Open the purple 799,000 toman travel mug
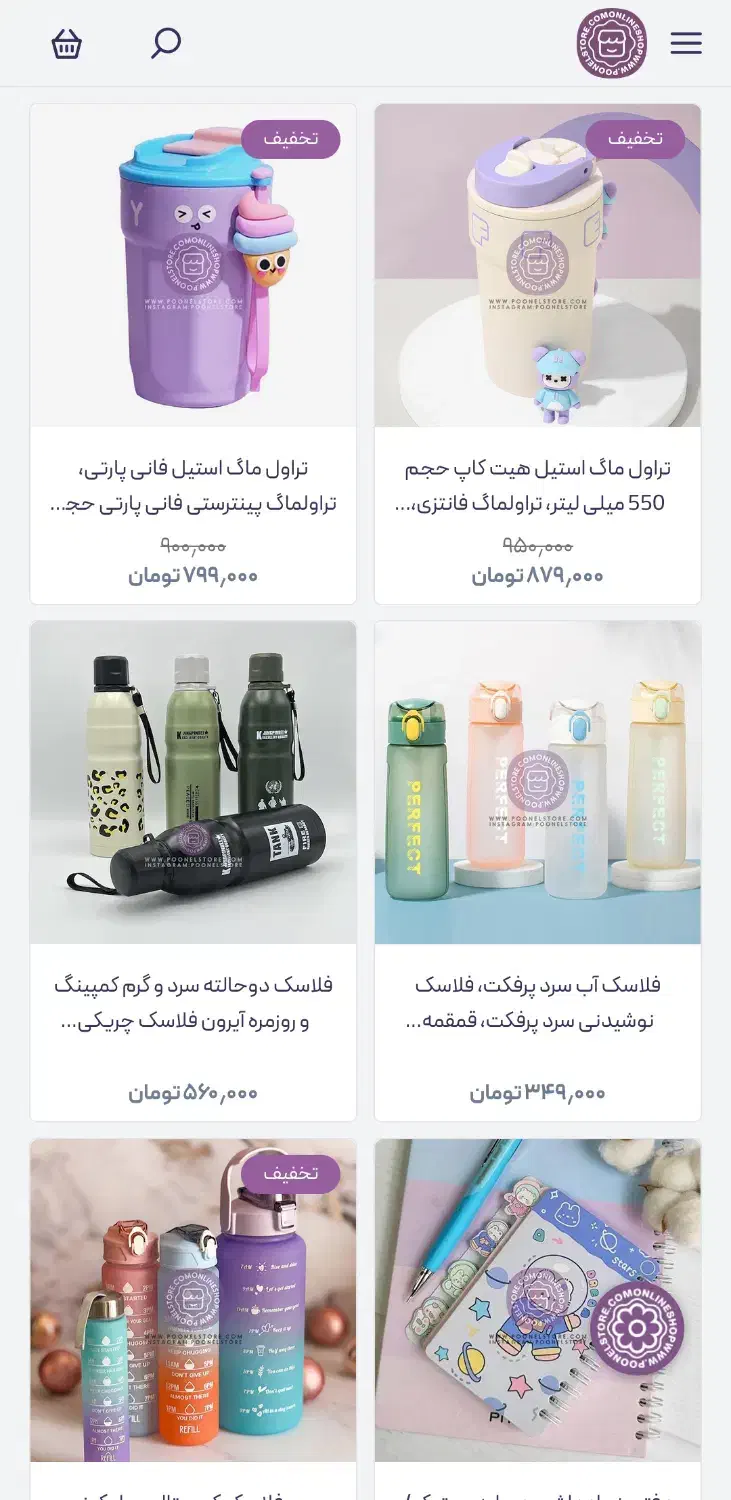 (x=193, y=354)
